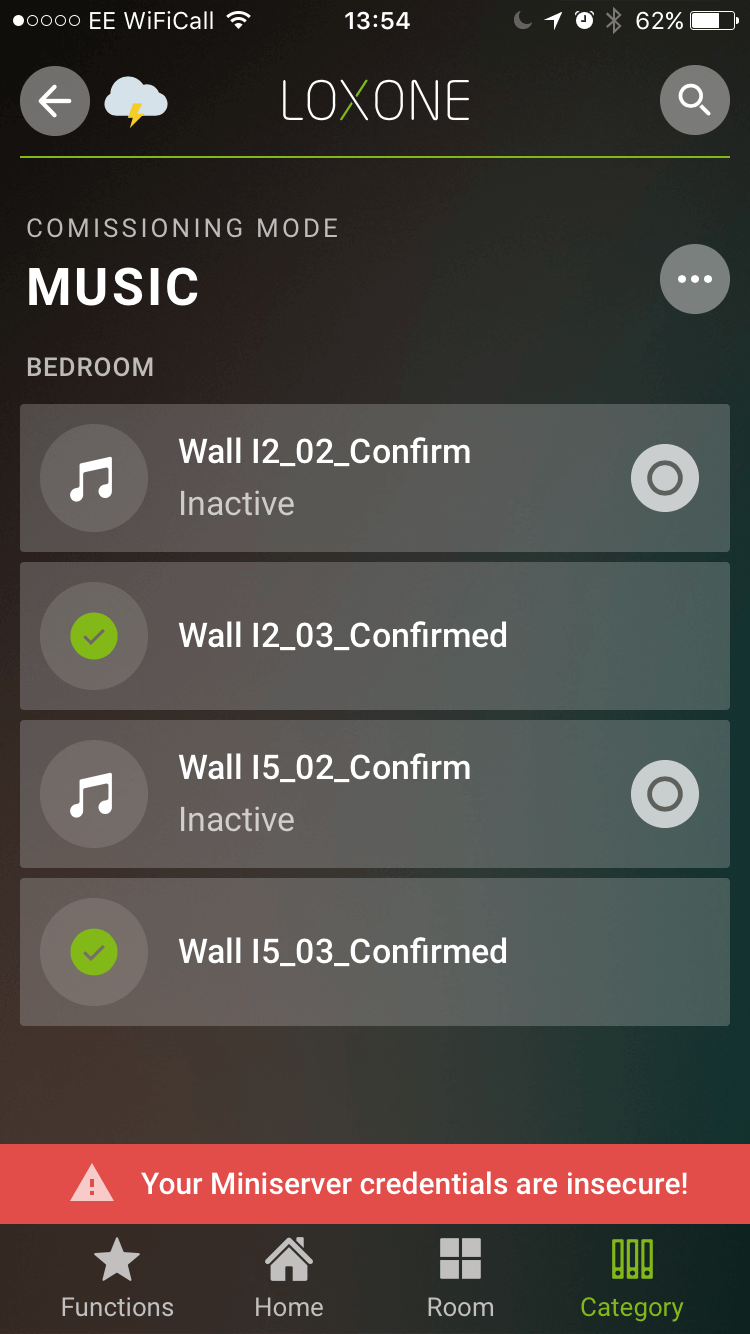Image resolution: width=750 pixels, height=1334 pixels.
Task: Switch to the Functions tab
Action: (117, 1279)
